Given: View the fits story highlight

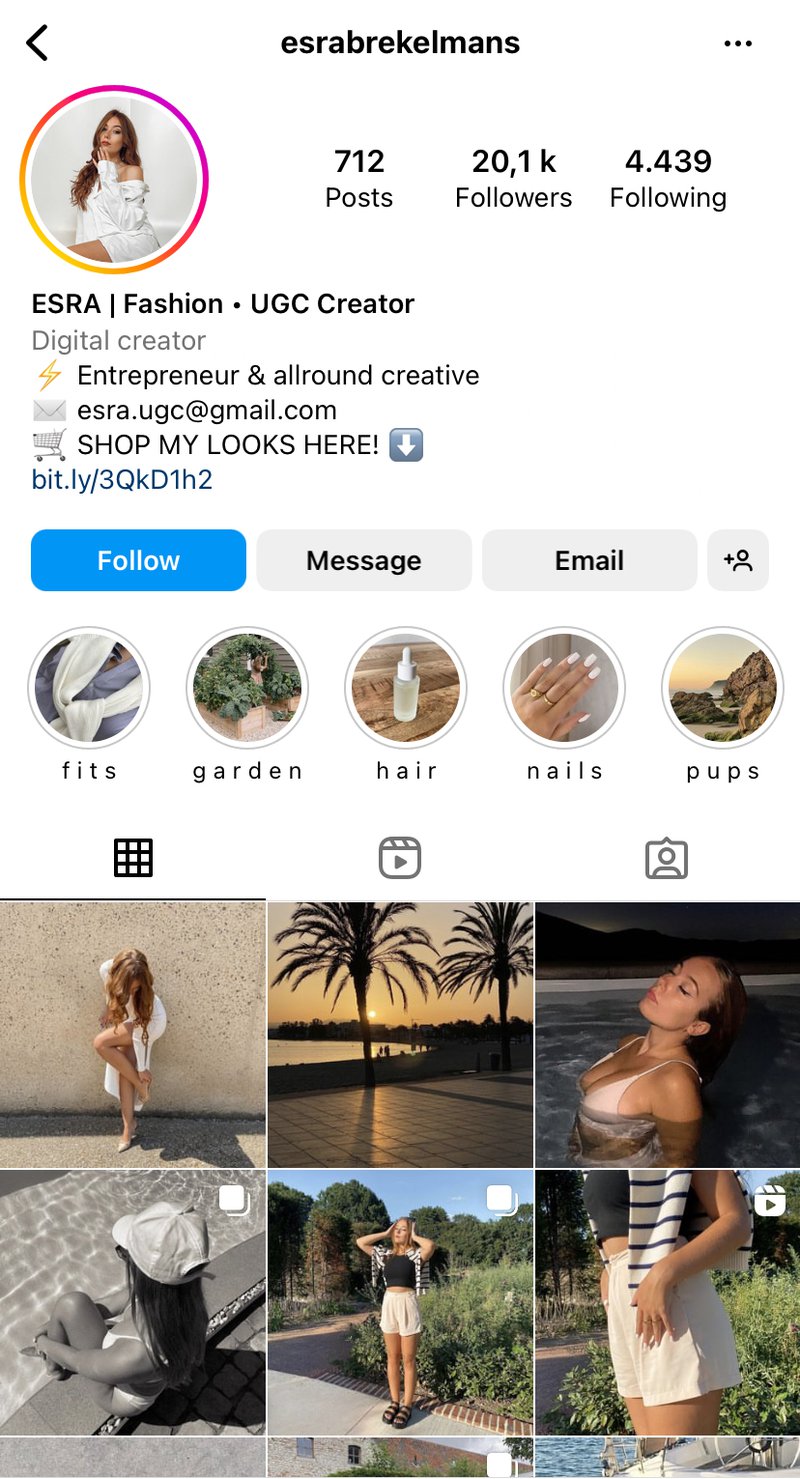Looking at the screenshot, I should coord(89,688).
